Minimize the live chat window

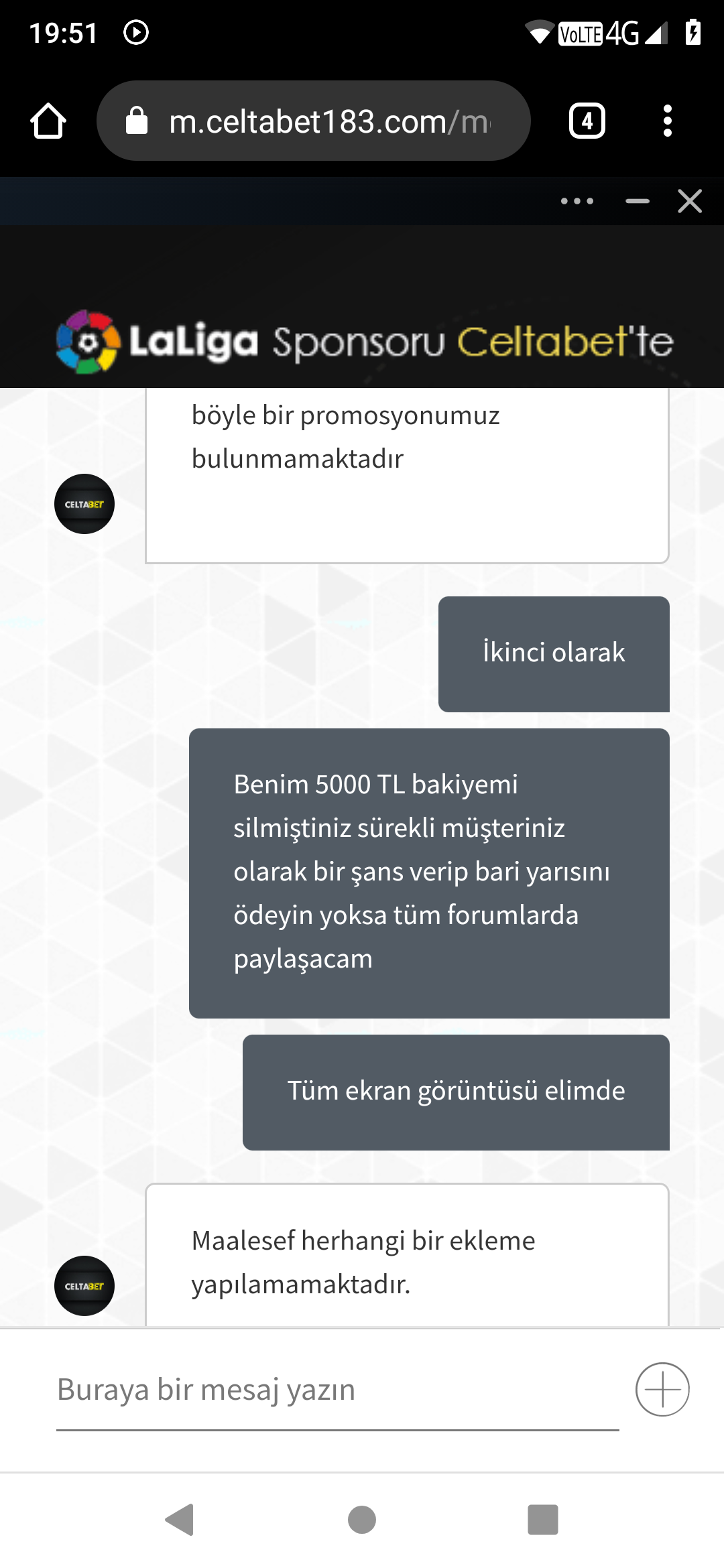click(x=638, y=201)
